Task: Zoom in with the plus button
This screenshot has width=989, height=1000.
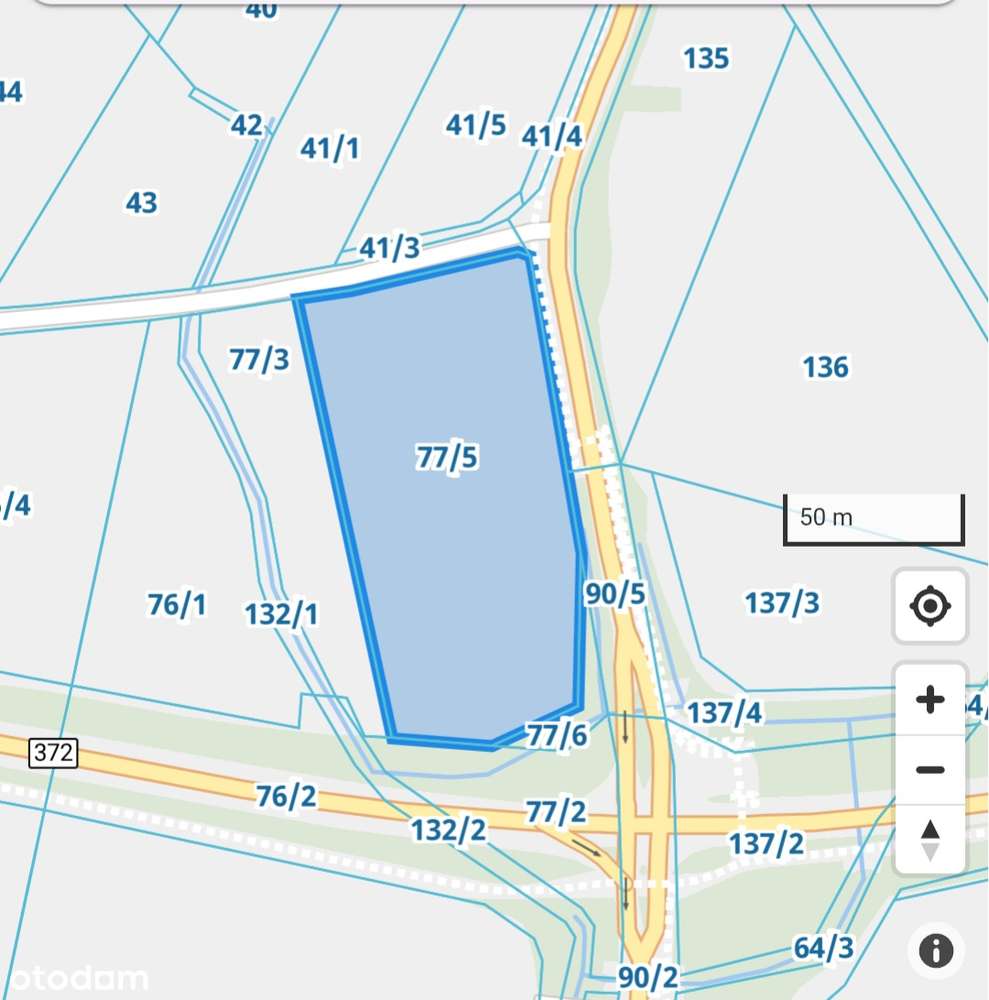Action: [930, 699]
